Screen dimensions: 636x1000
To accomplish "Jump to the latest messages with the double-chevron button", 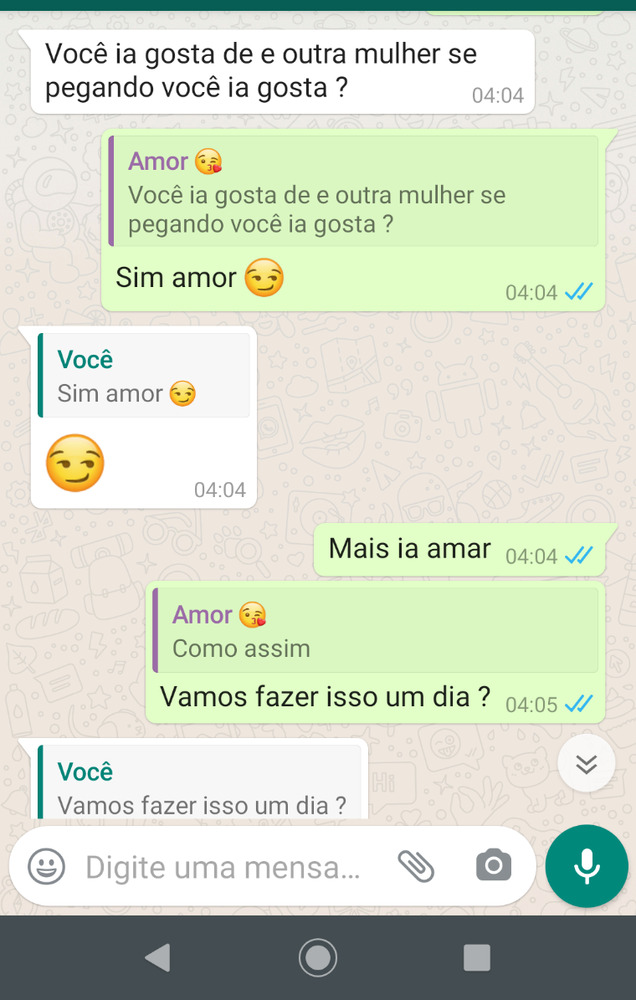I will [x=586, y=764].
